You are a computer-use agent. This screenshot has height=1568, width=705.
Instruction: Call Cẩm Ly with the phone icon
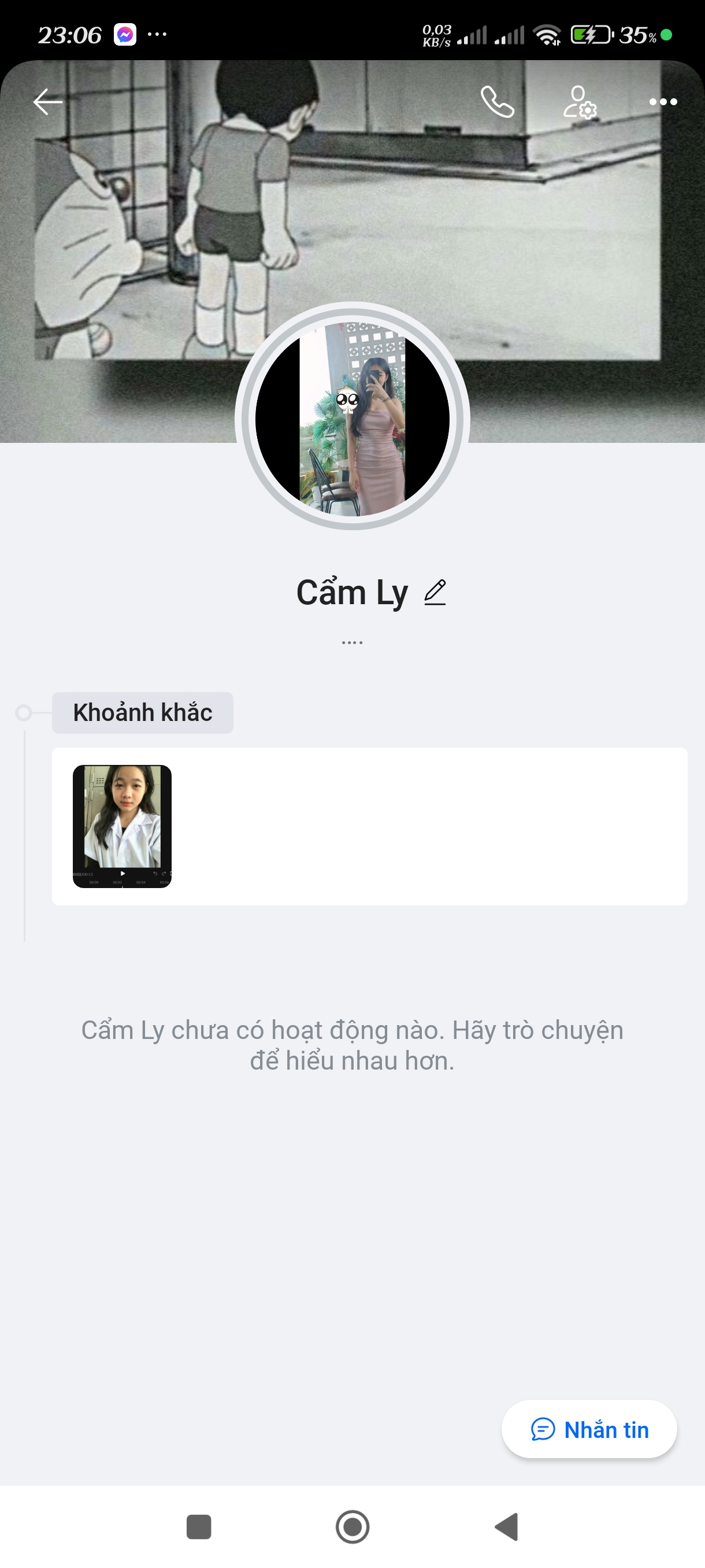coord(497,102)
